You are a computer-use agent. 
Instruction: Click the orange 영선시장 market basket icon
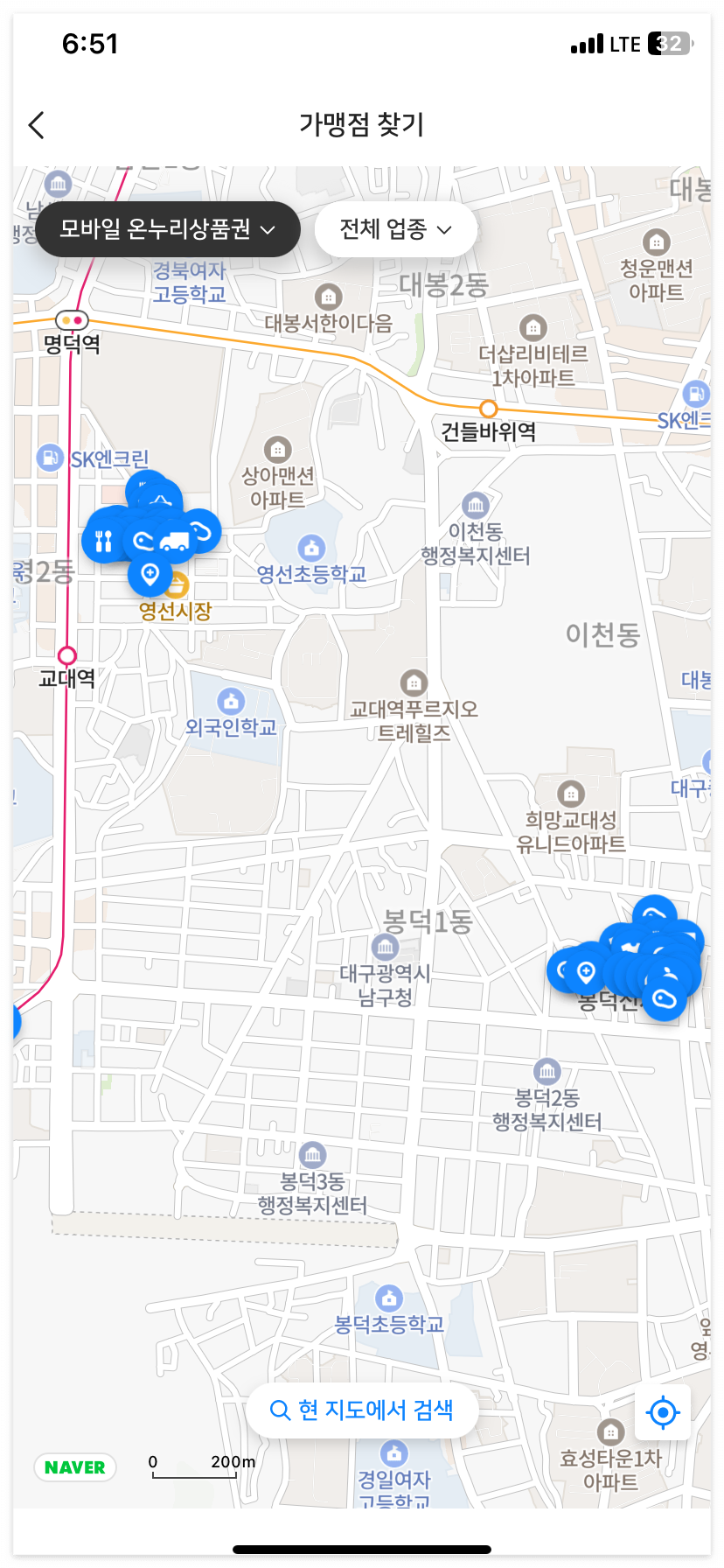point(179,584)
